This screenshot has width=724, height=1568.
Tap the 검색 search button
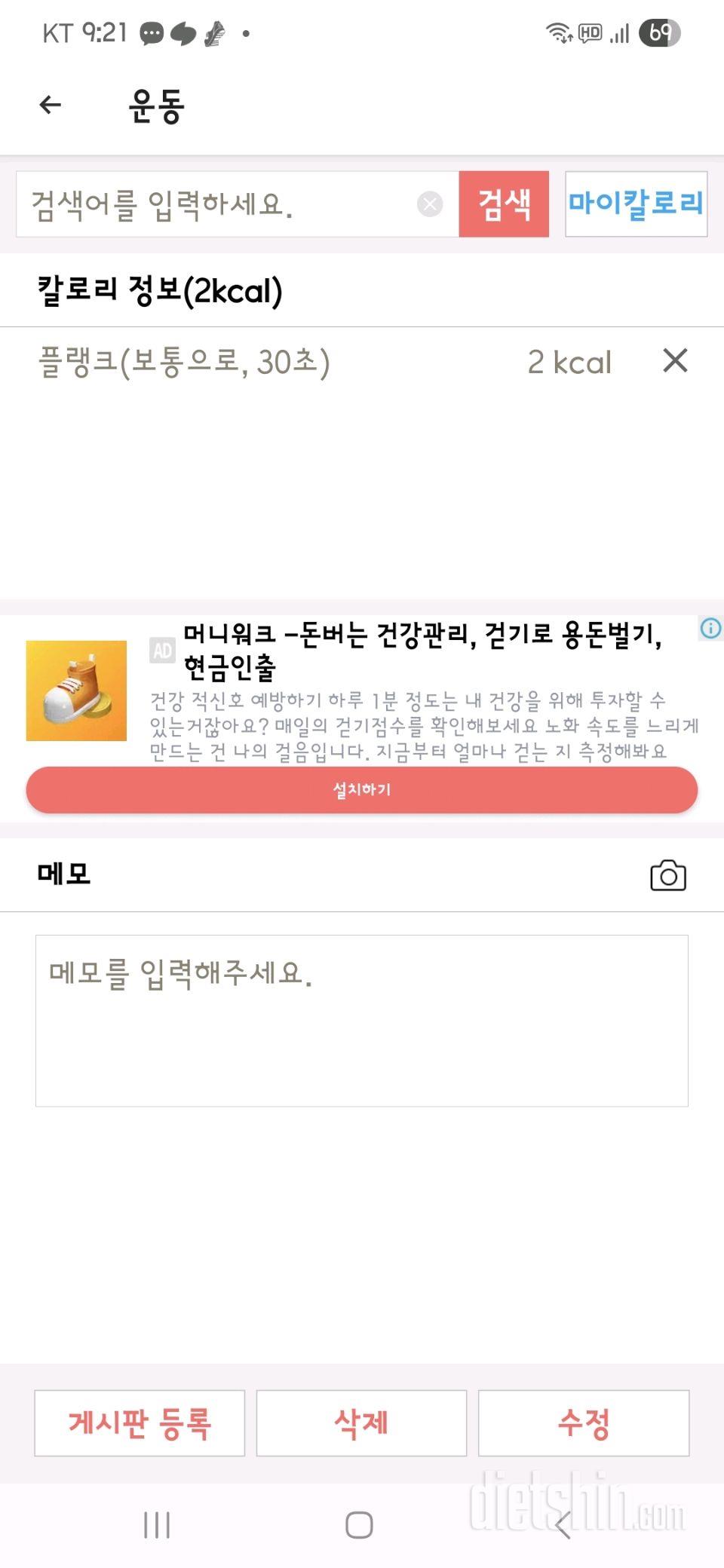(504, 204)
